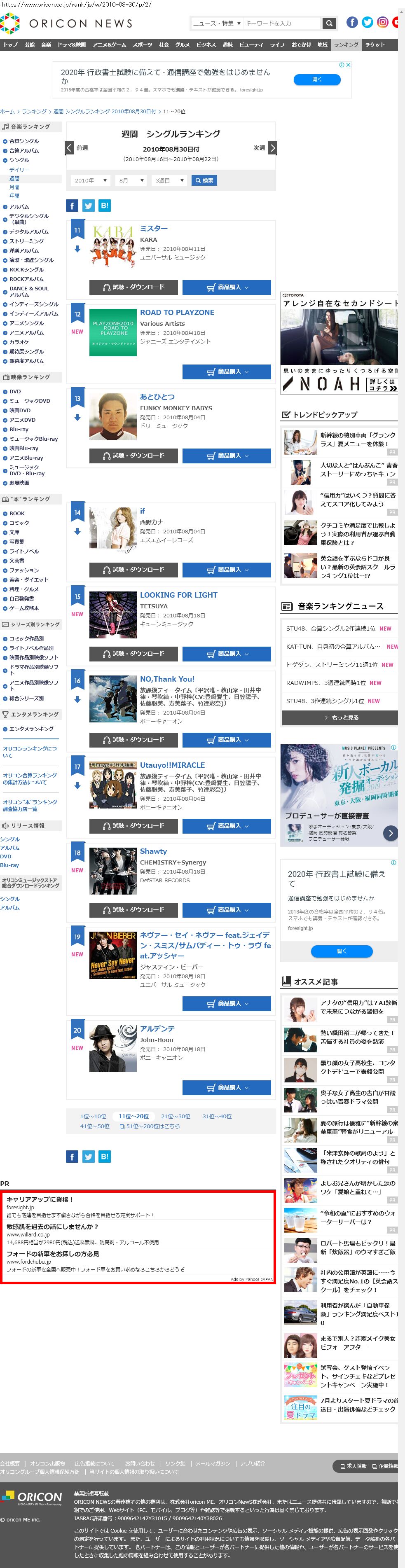The width and height of the screenshot is (405, 1568).
Task: Open アルデンテ song link by John-Hoon
Action: point(157,1028)
